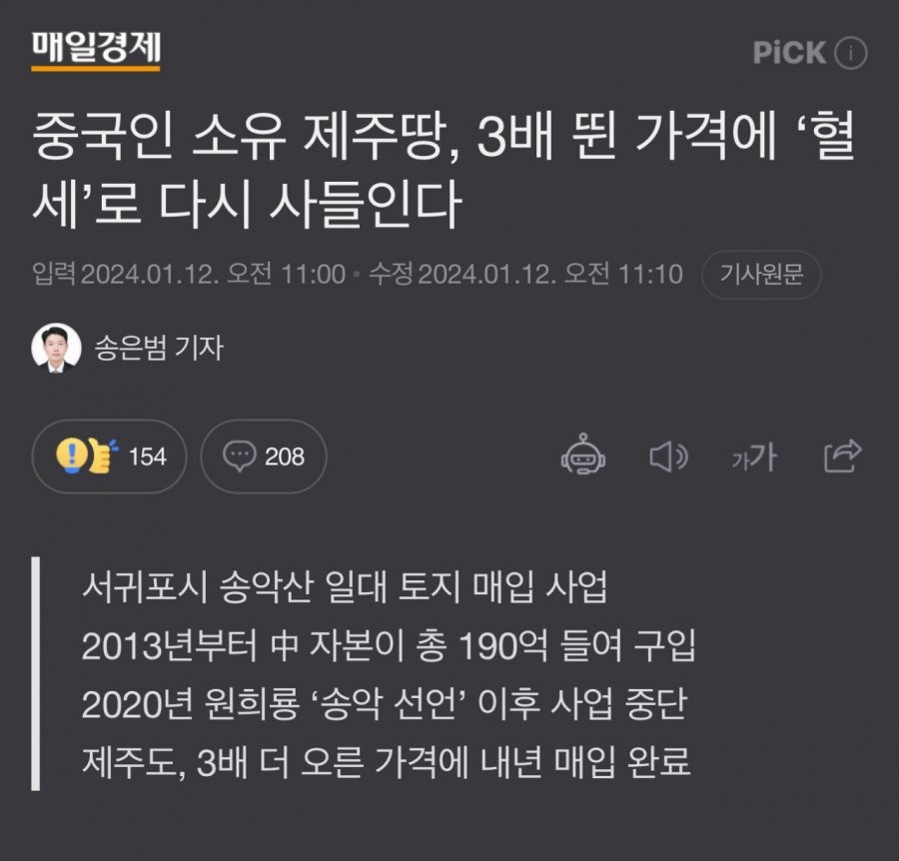Open the PiCK info icon
Image resolution: width=899 pixels, height=861 pixels.
[x=851, y=53]
